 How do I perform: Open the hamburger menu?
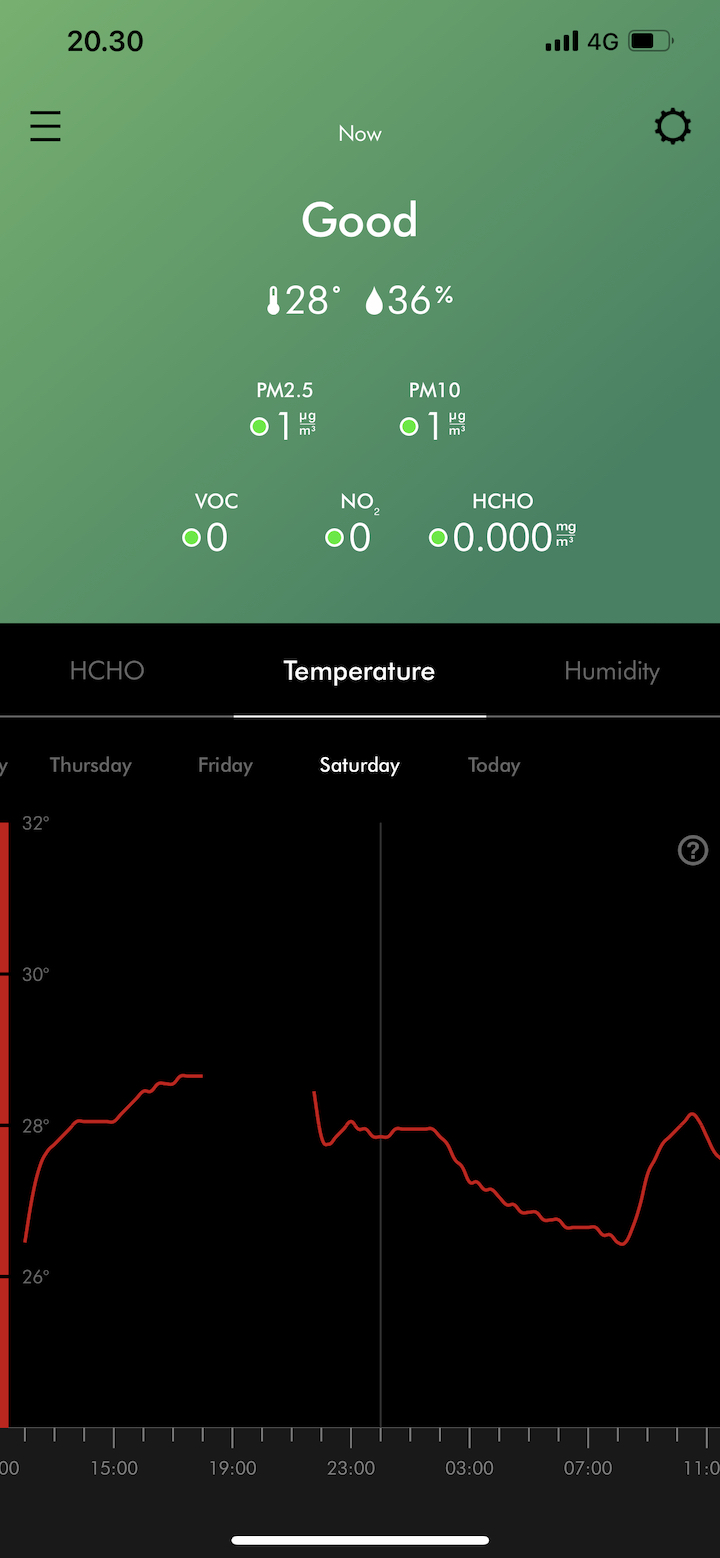point(45,127)
